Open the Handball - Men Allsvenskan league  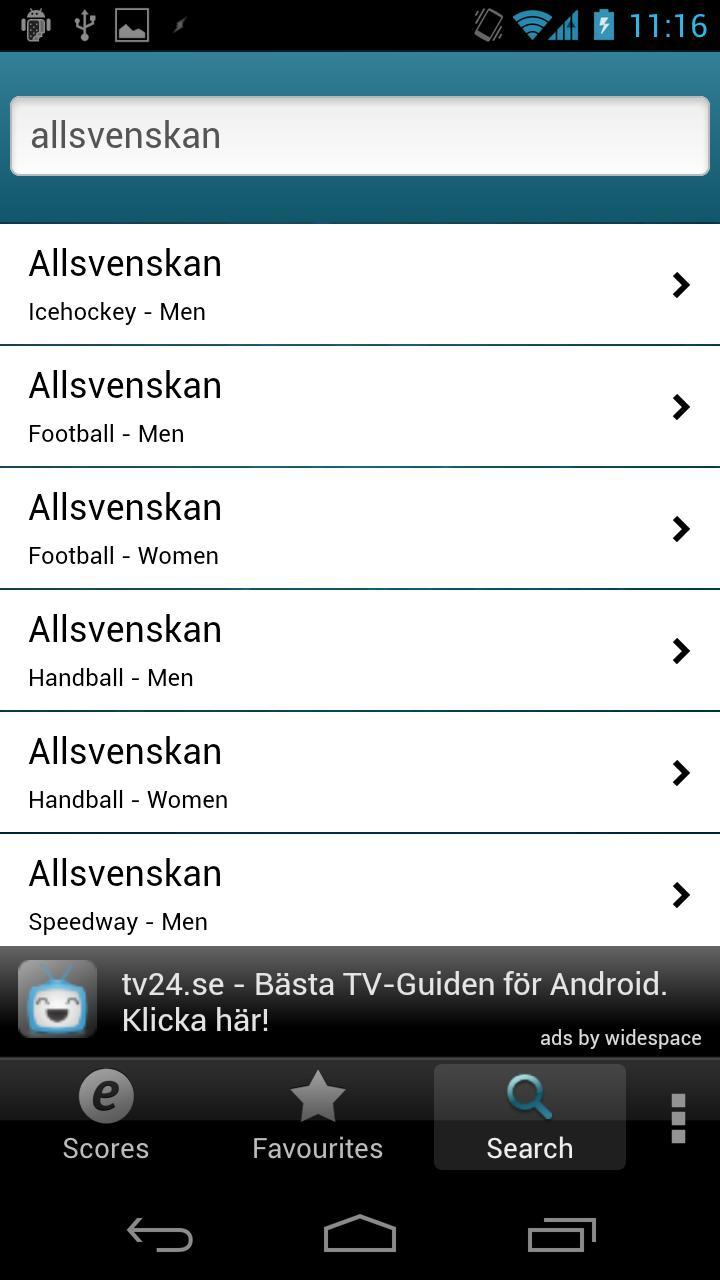(360, 650)
